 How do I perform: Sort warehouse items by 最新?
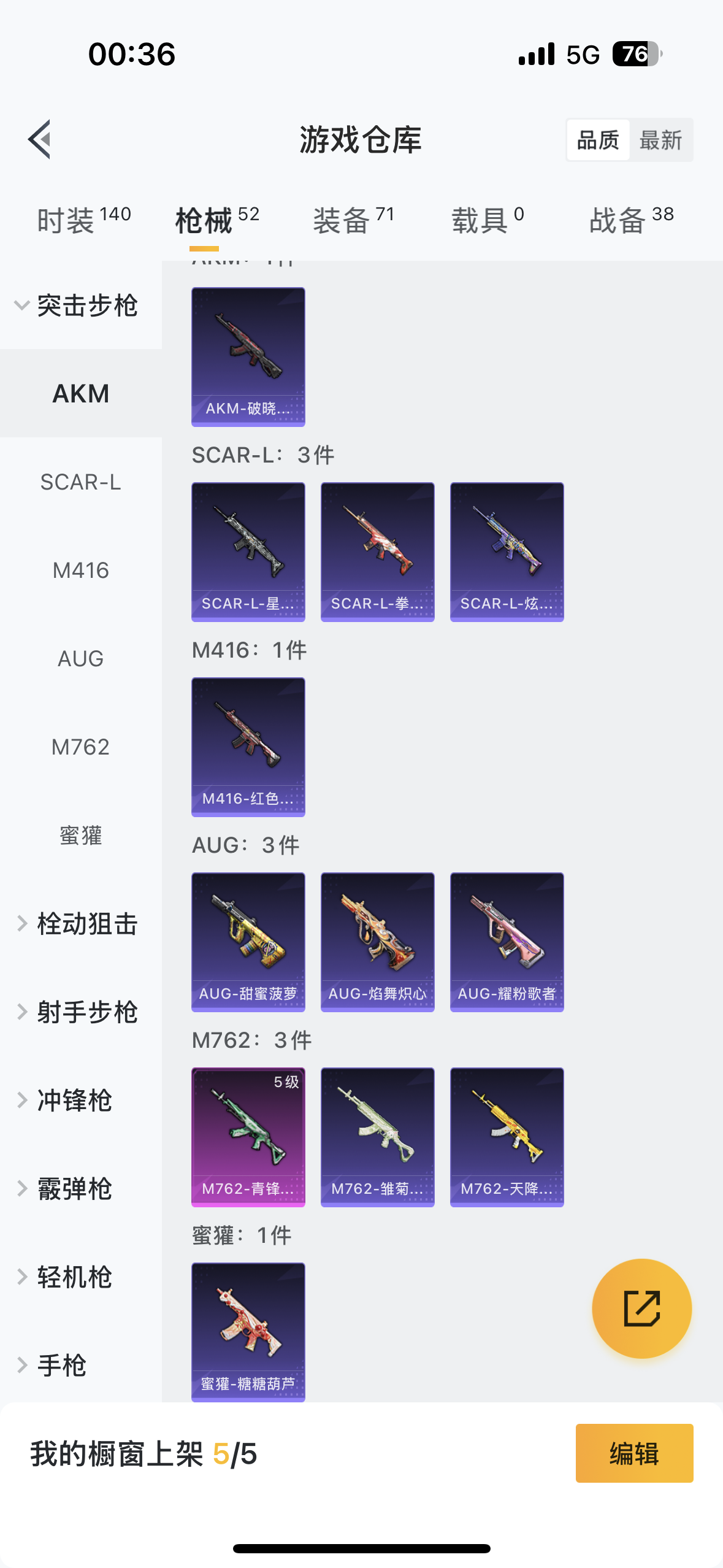660,140
